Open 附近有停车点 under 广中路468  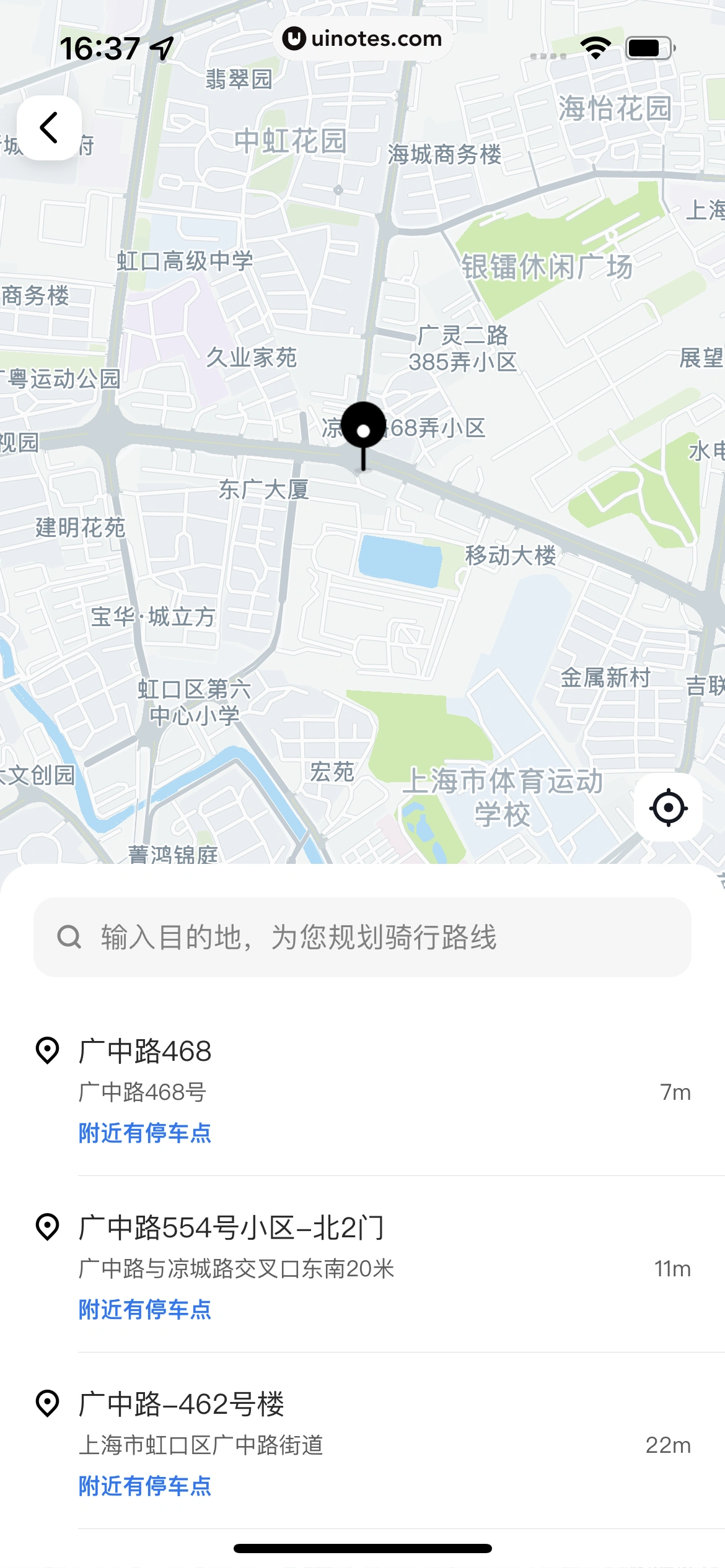click(143, 1133)
